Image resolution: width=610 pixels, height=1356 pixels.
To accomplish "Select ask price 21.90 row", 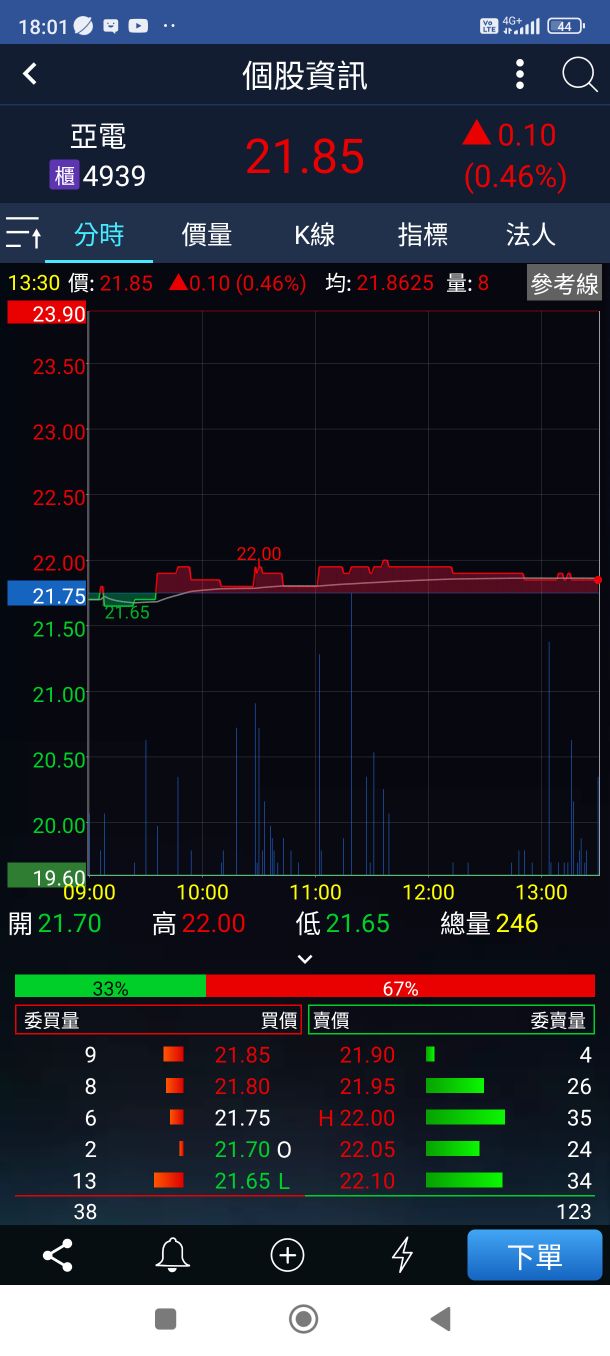I will (x=367, y=1054).
